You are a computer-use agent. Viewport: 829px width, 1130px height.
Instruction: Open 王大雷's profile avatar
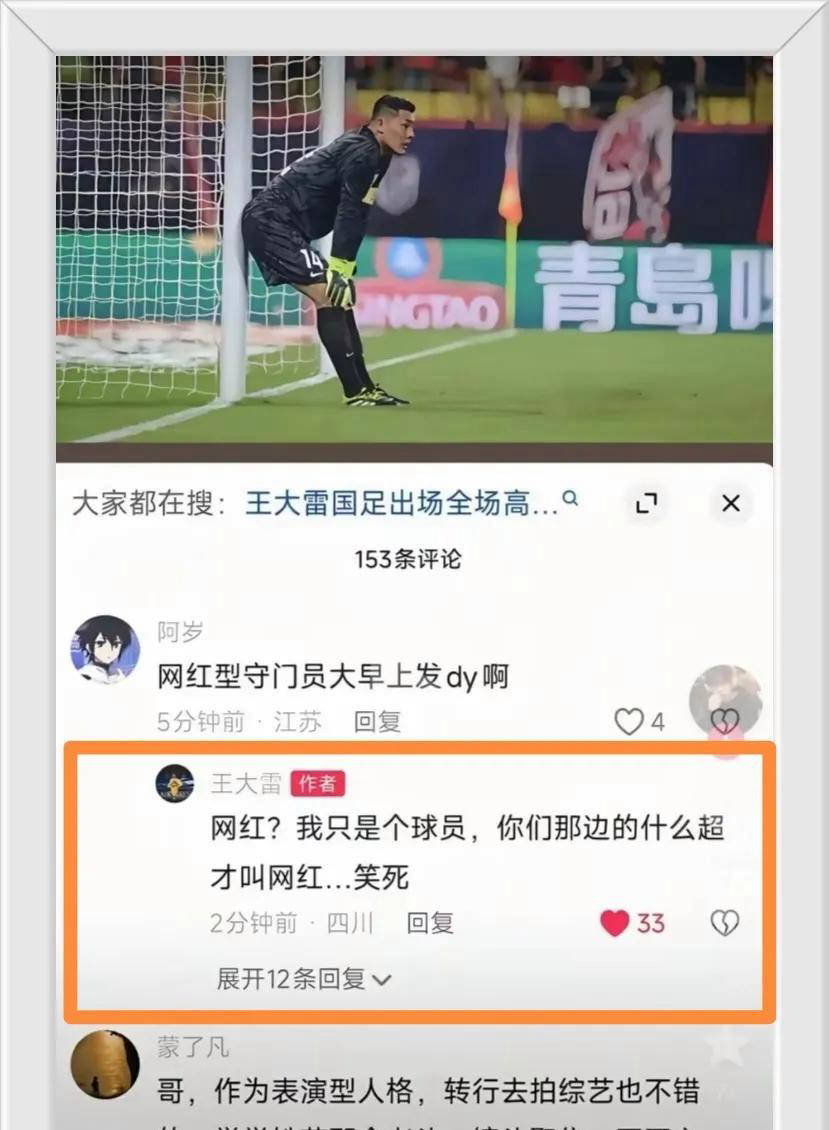(175, 783)
